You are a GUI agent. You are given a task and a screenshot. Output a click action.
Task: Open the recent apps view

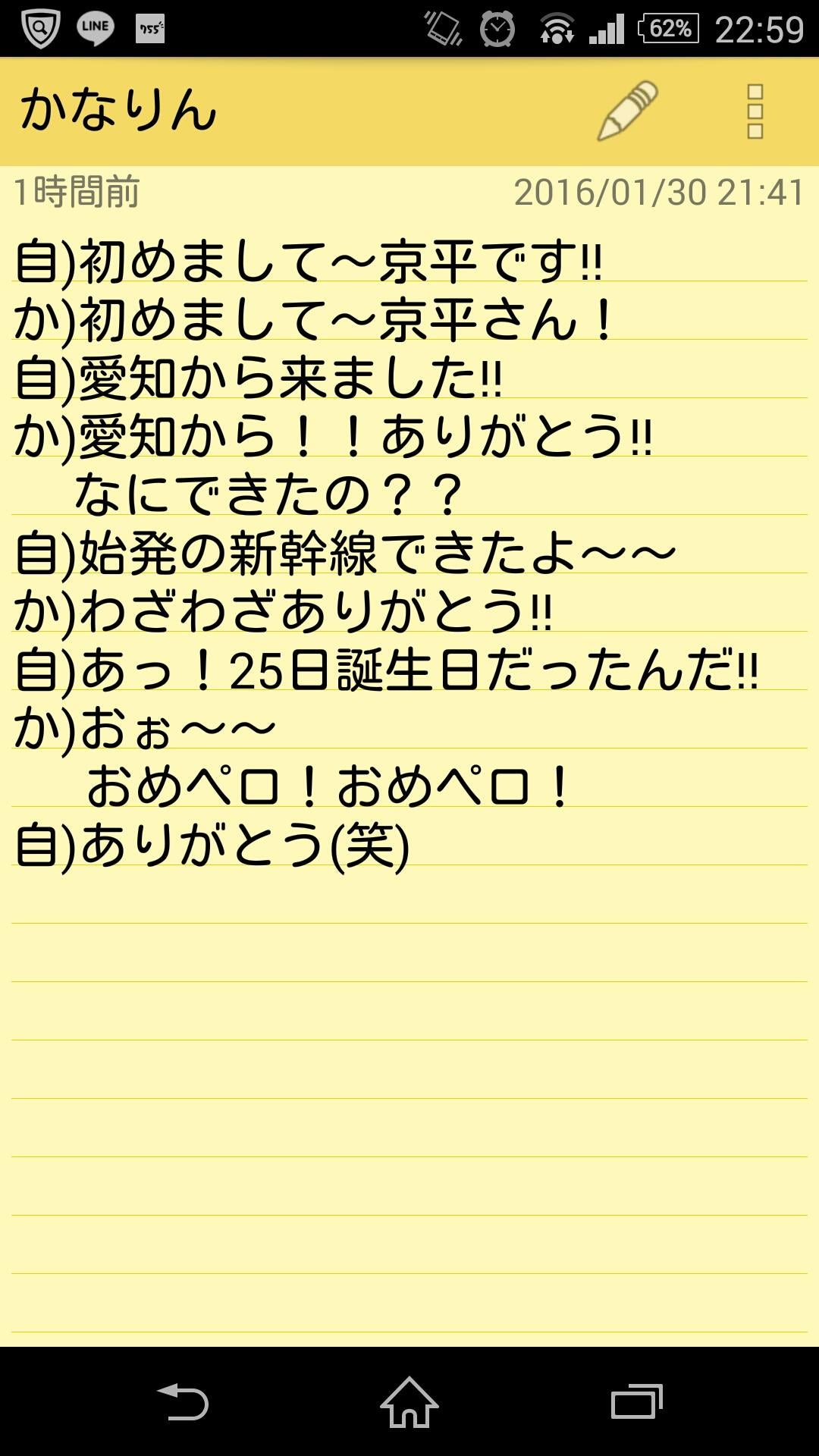click(636, 1401)
